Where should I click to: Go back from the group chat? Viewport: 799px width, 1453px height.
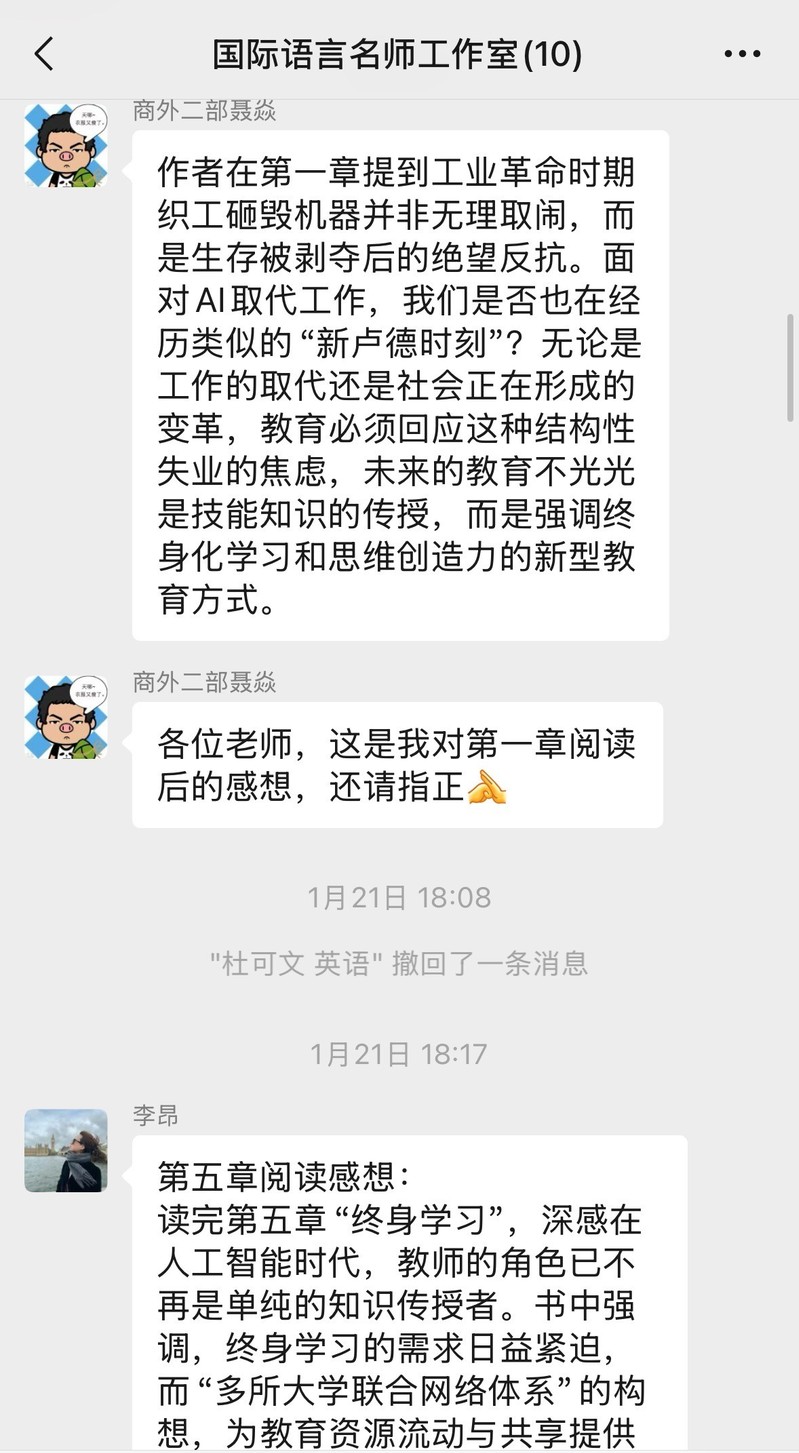pos(44,54)
